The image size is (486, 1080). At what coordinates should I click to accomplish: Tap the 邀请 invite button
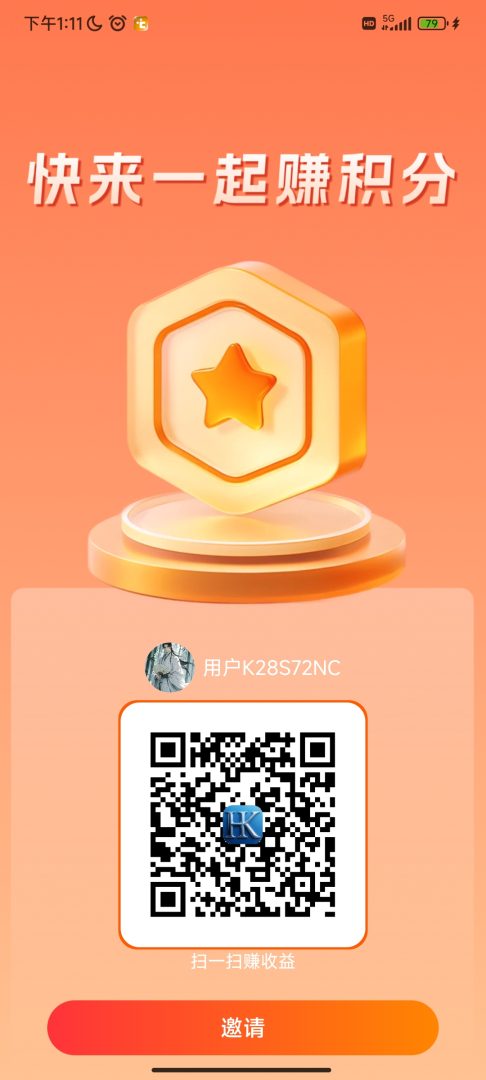[242, 1027]
